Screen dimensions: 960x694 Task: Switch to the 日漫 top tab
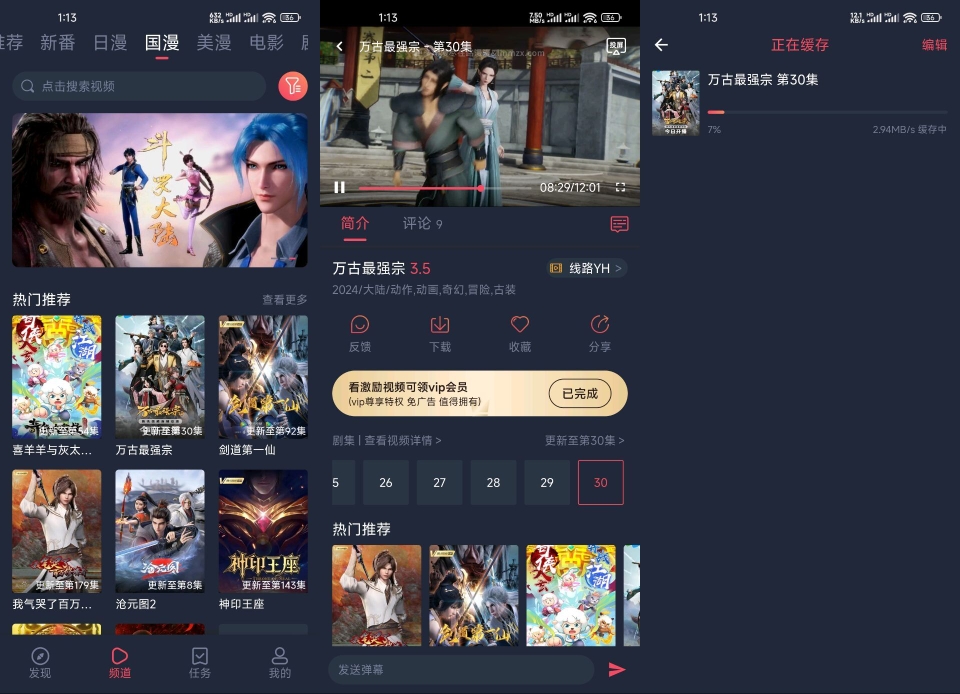110,42
